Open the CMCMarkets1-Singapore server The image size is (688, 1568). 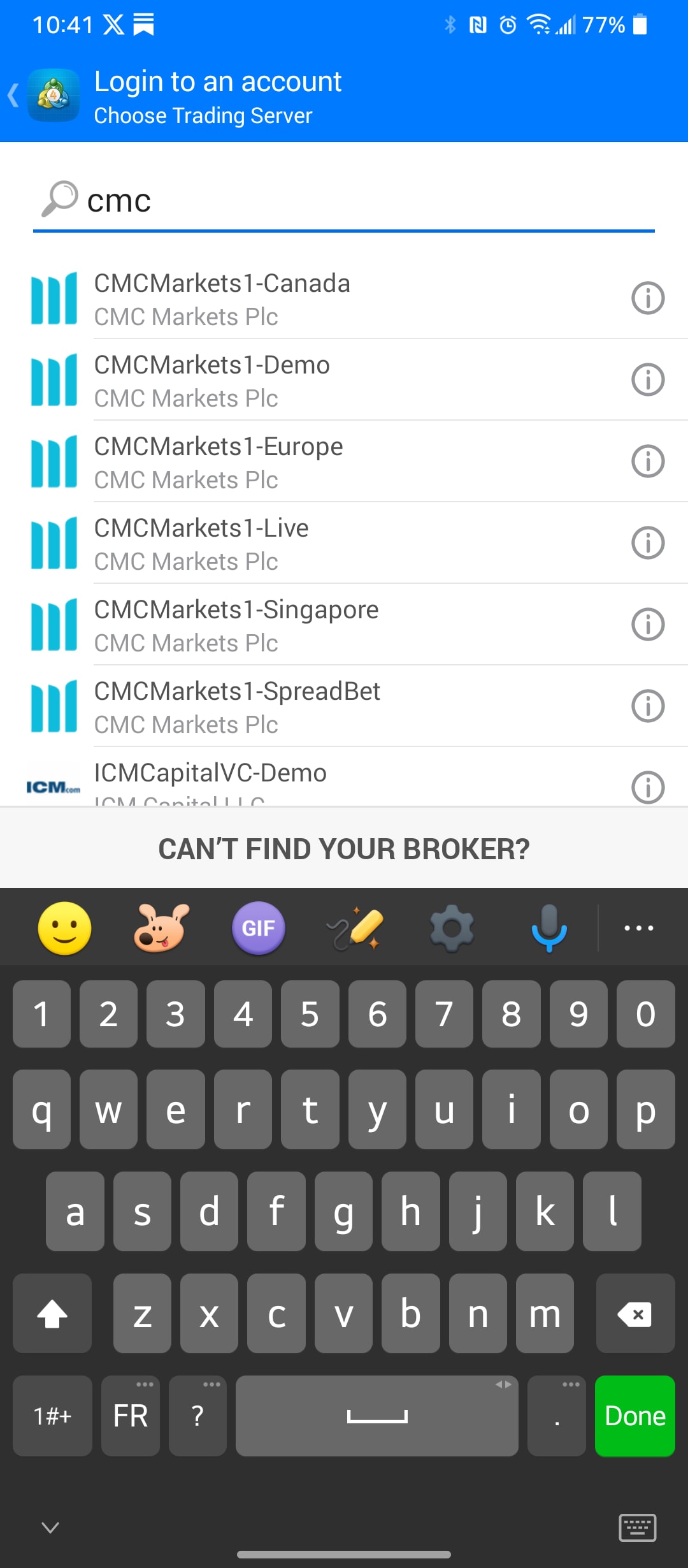tap(344, 625)
